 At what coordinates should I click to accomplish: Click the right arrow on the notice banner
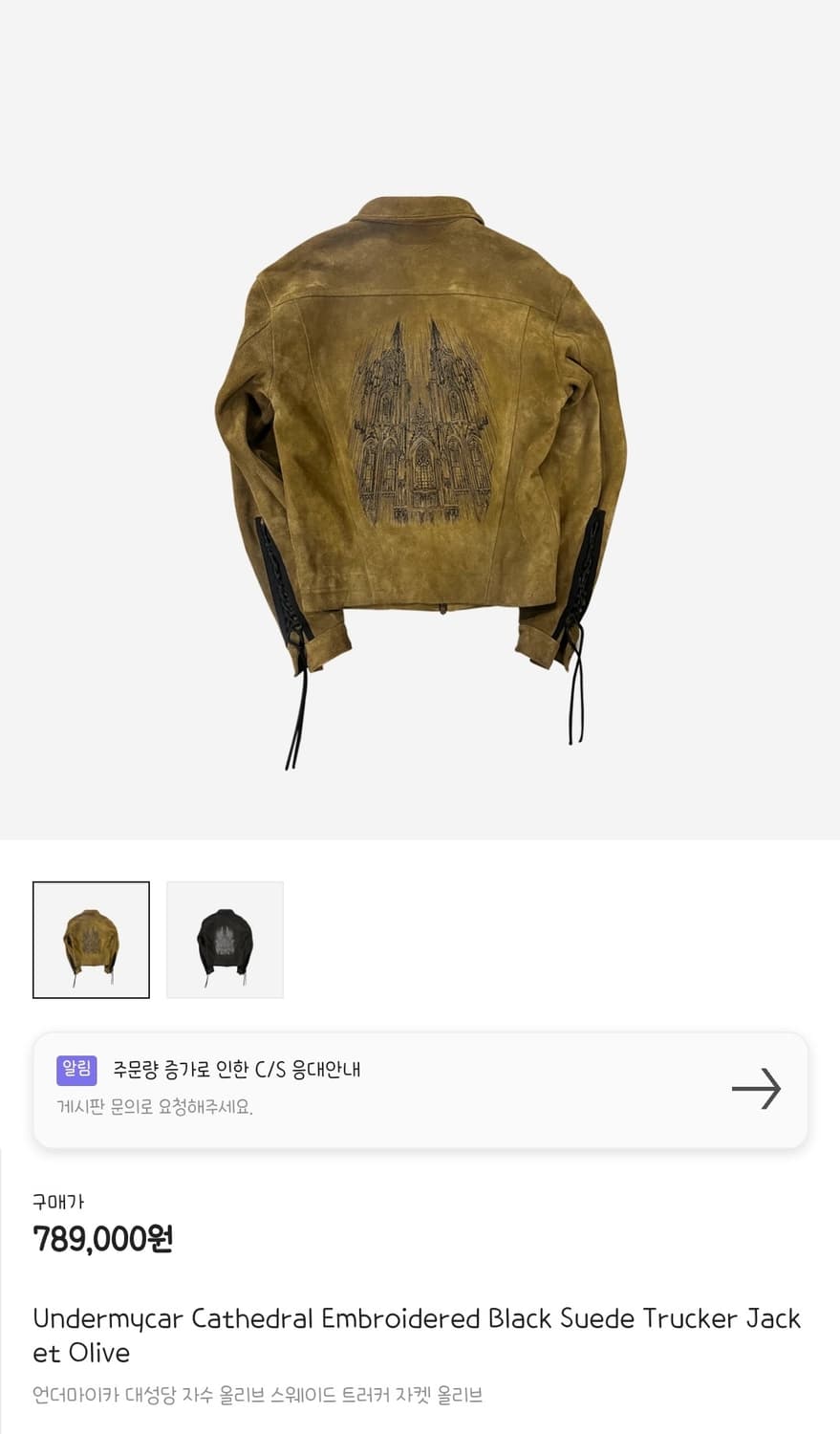pos(758,1088)
